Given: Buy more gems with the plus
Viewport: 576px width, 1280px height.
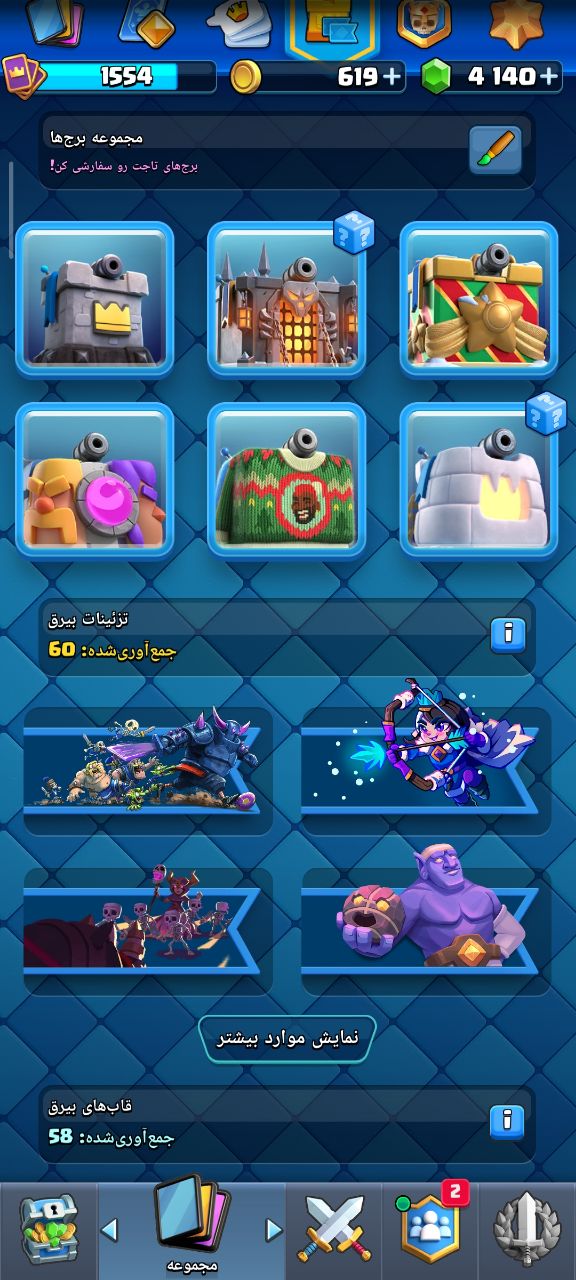Looking at the screenshot, I should [x=548, y=77].
